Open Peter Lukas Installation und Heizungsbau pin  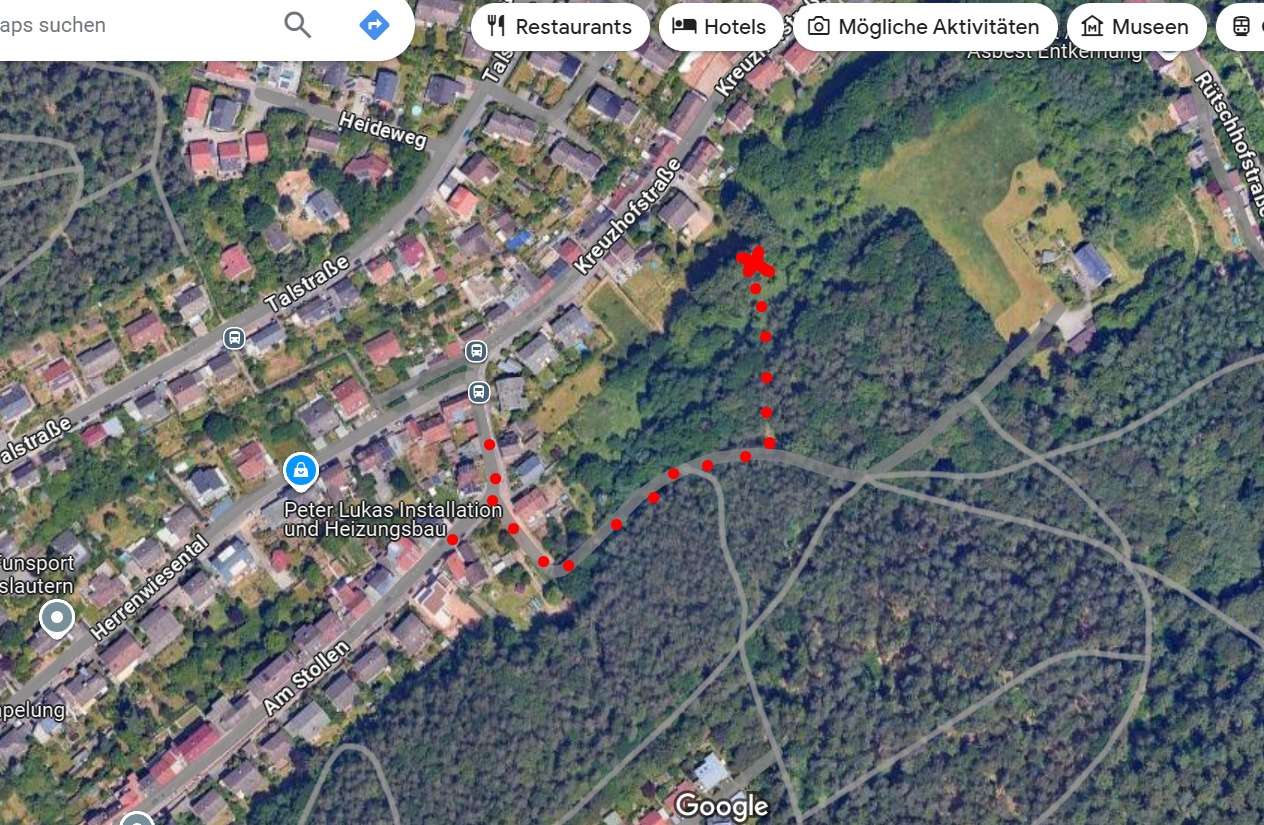tap(300, 469)
